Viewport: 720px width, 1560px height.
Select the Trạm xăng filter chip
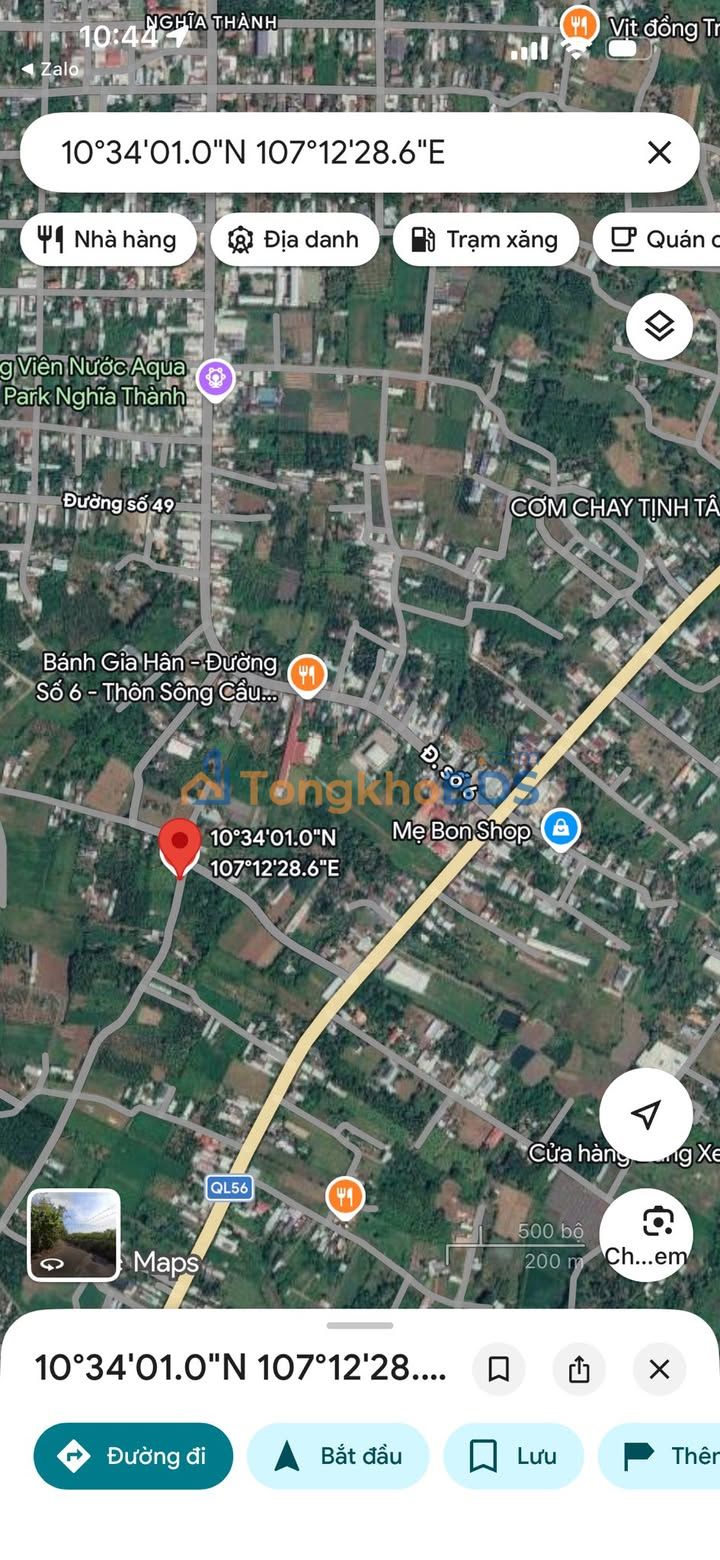coord(486,240)
